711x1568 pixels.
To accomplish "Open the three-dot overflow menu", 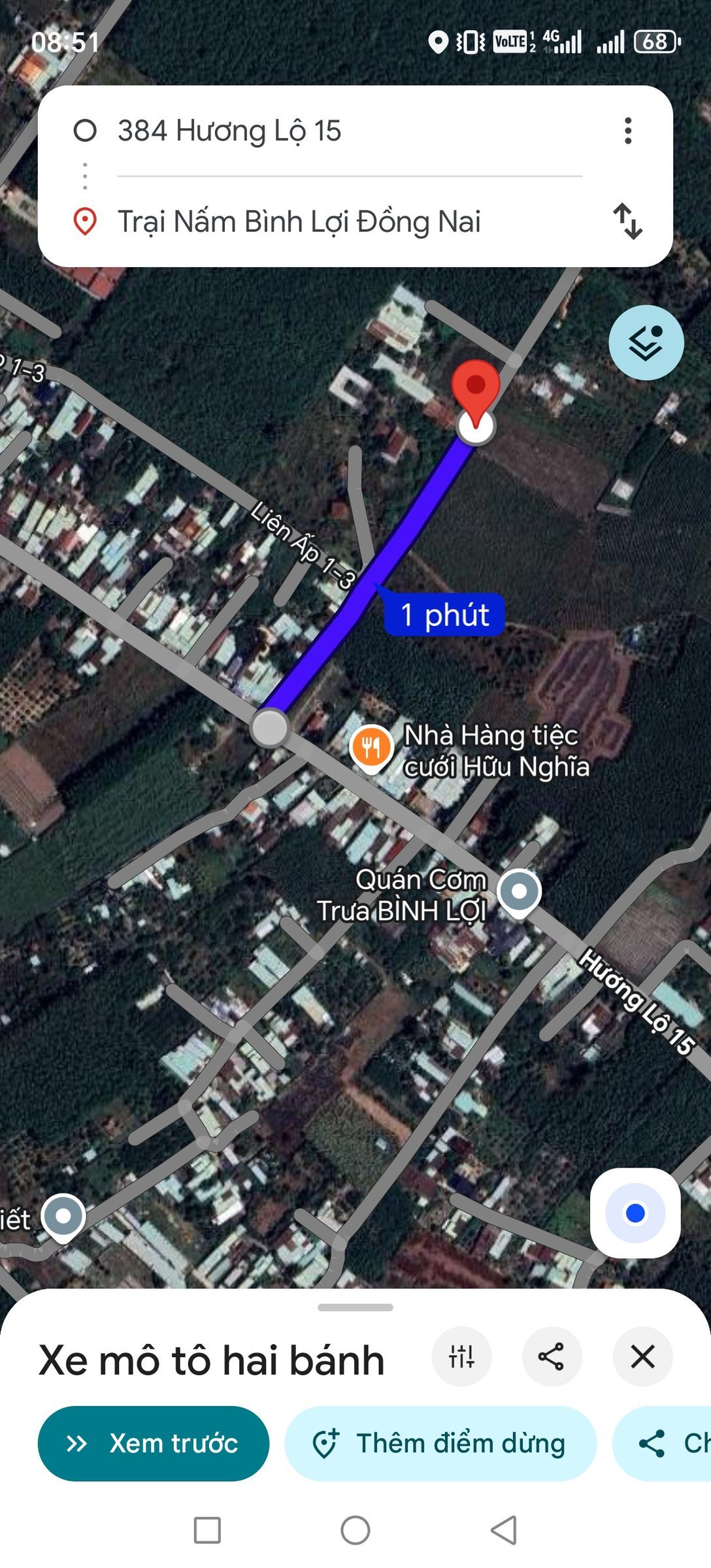I will pyautogui.click(x=628, y=131).
